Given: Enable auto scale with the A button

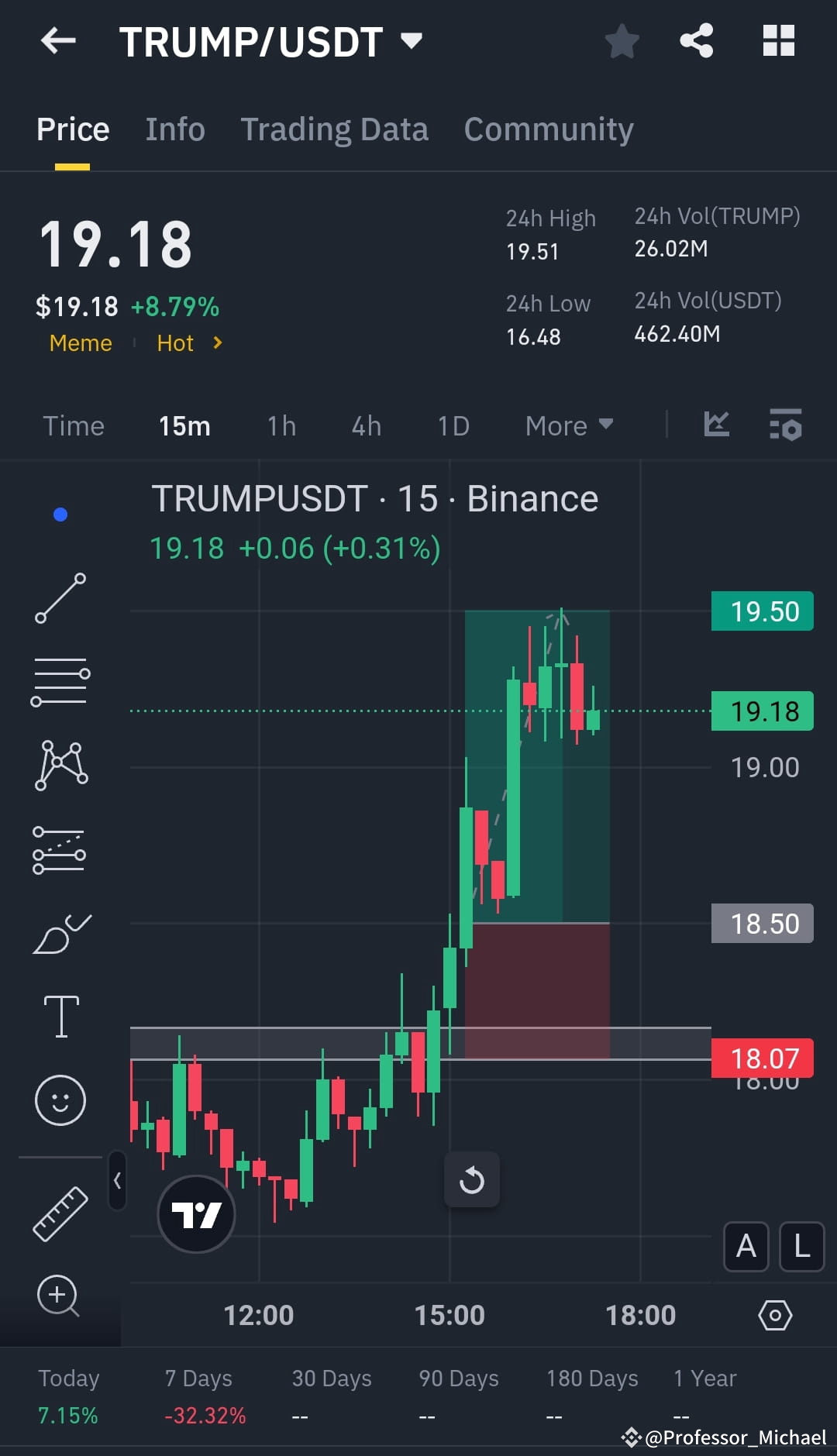Looking at the screenshot, I should pyautogui.click(x=746, y=1247).
